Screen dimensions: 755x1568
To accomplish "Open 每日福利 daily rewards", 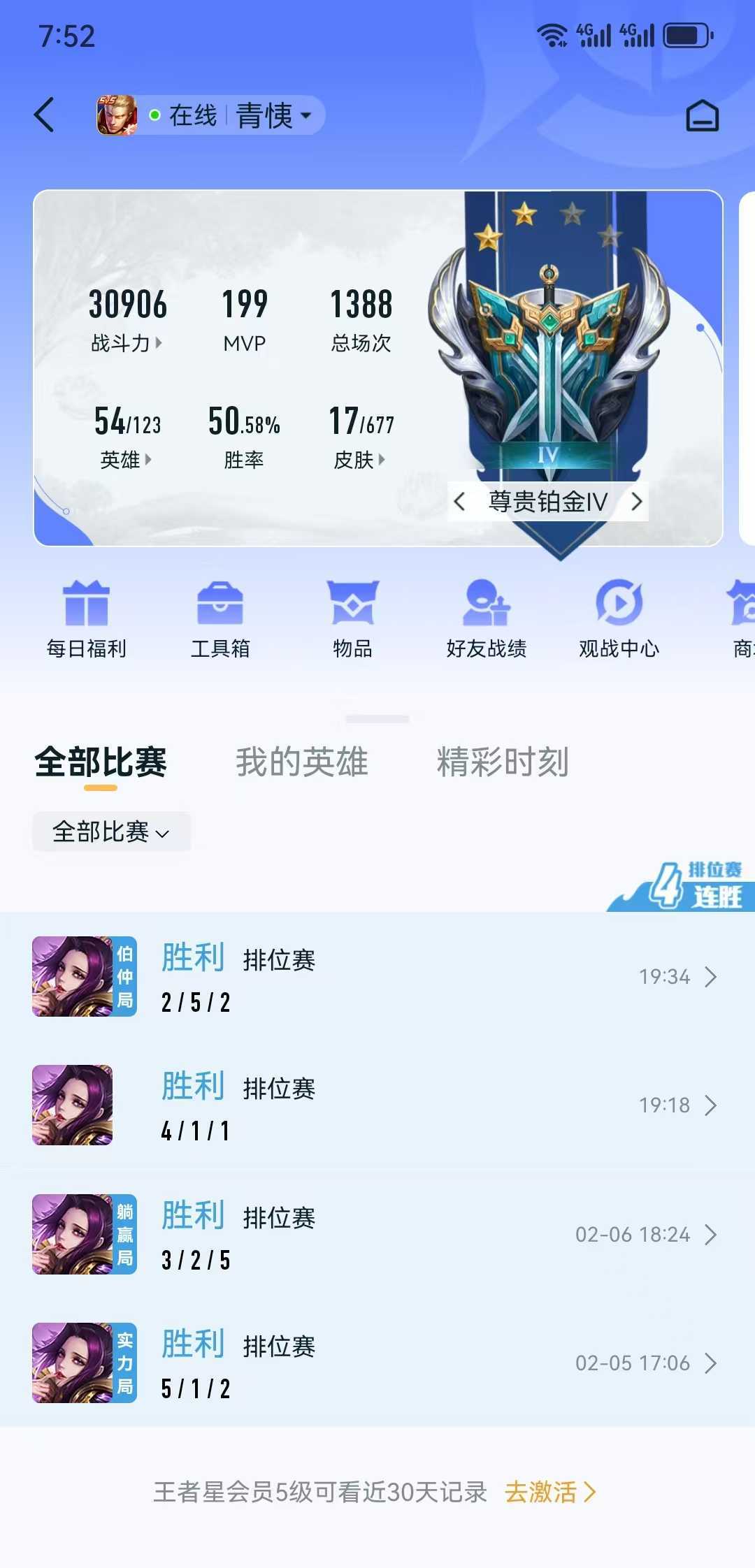I will (x=86, y=618).
